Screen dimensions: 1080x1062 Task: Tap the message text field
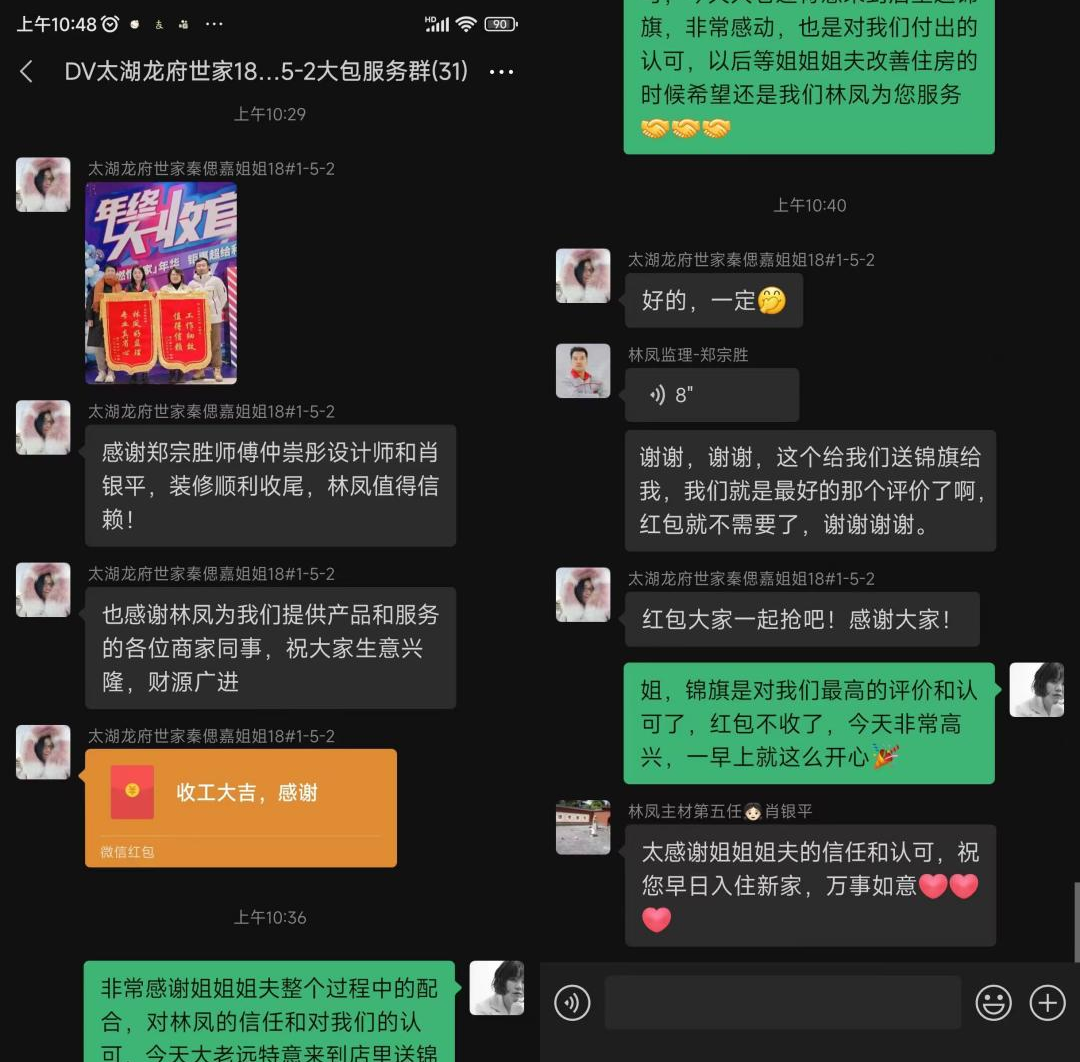(x=782, y=1003)
